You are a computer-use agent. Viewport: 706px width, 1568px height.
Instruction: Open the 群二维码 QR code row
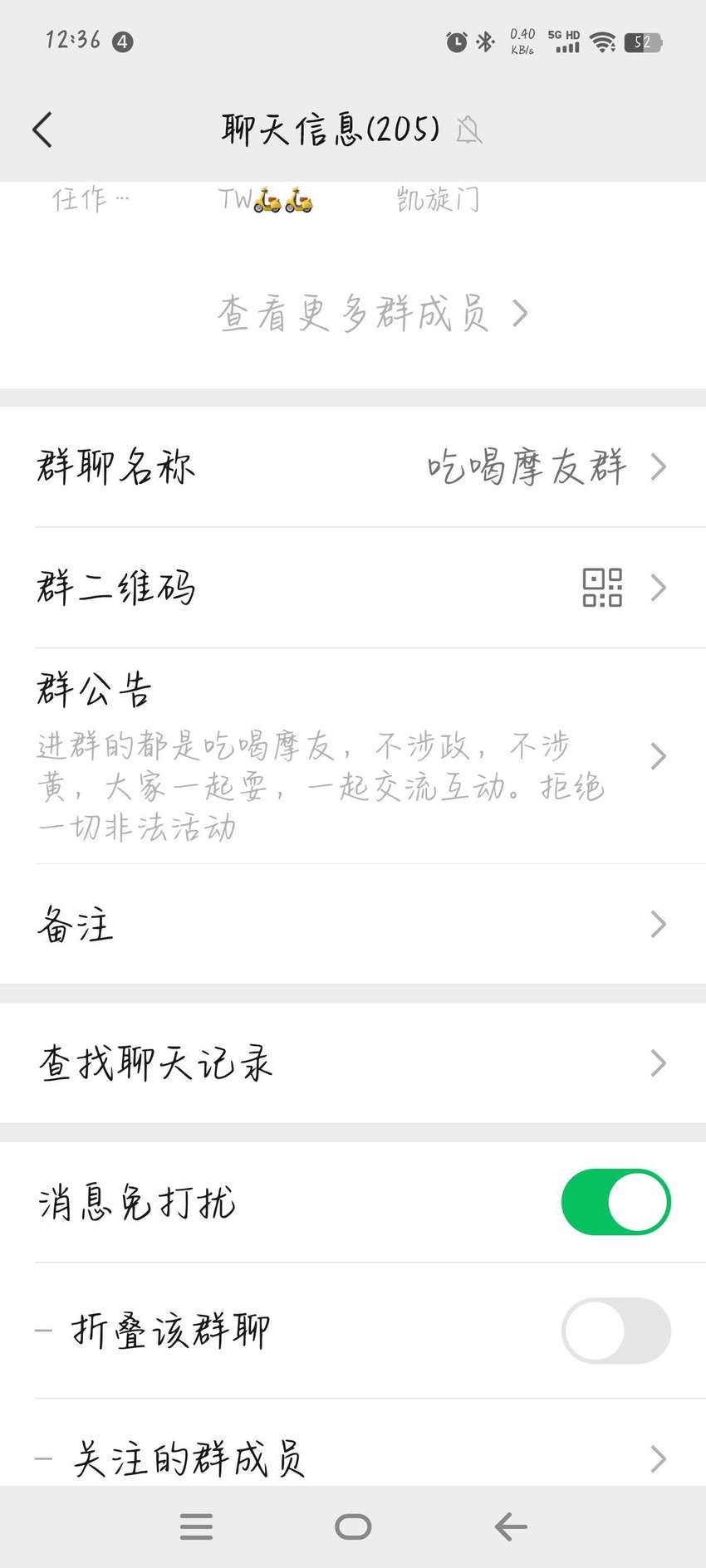click(353, 588)
